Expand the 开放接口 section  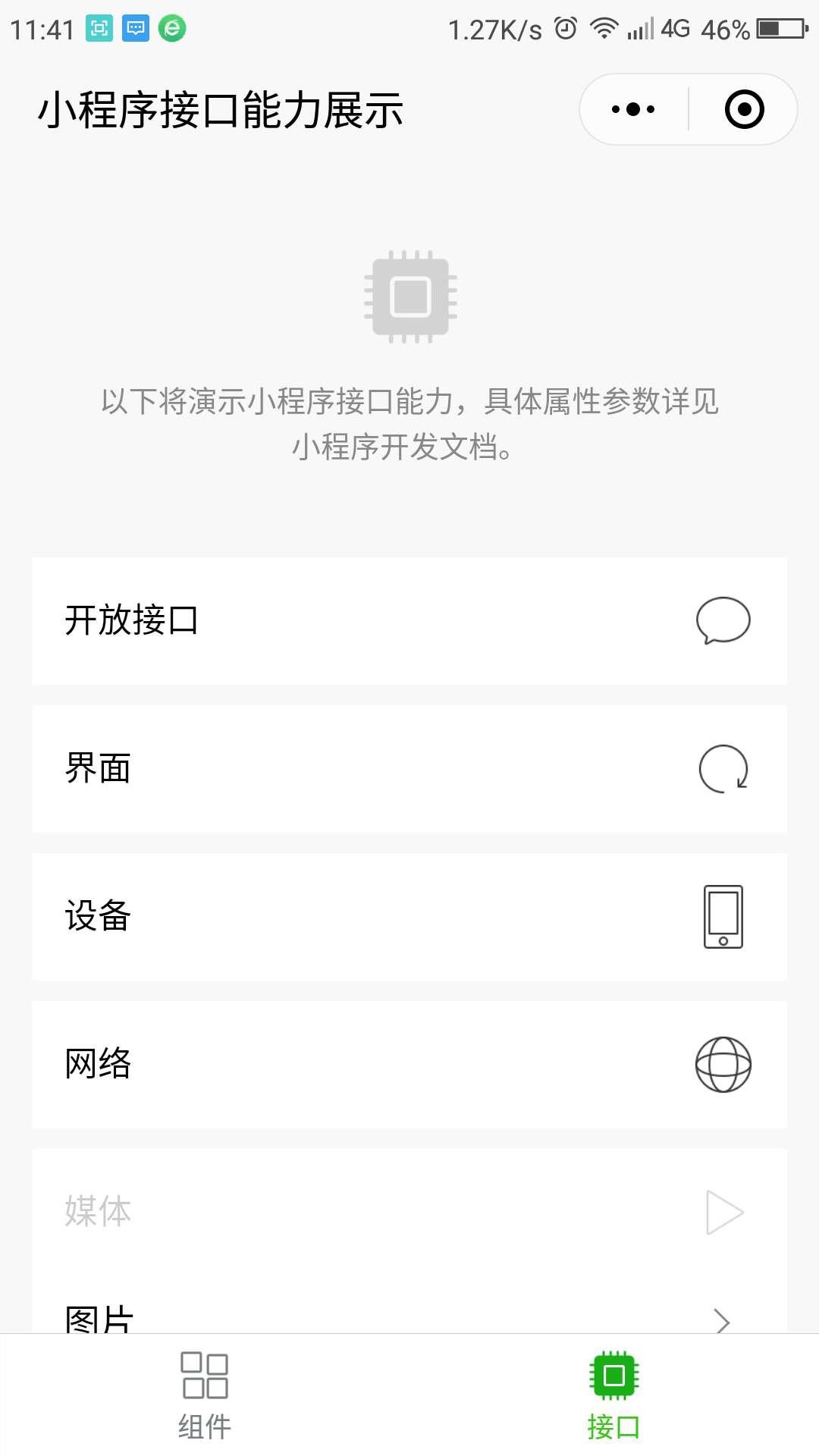point(409,620)
